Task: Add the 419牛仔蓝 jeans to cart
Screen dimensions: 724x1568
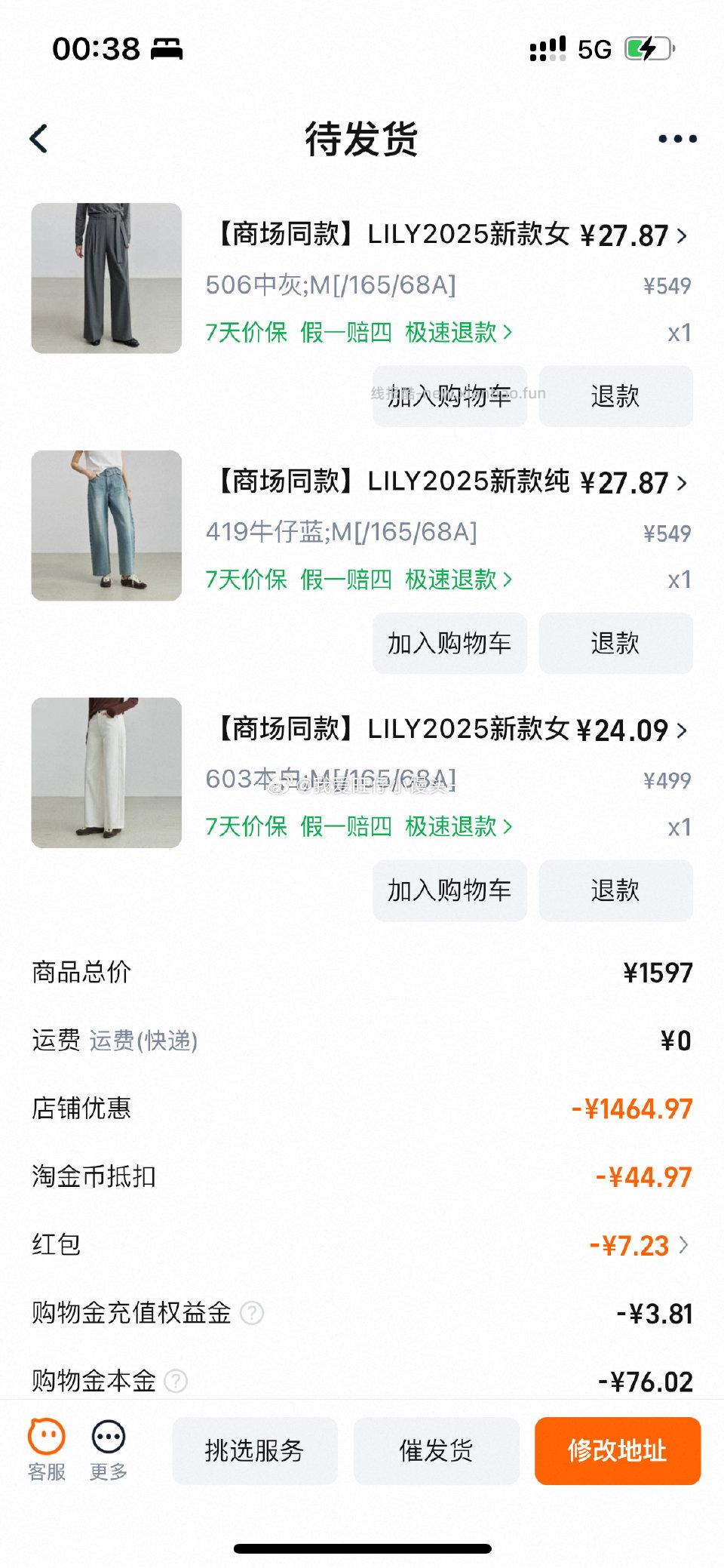Action: tap(449, 643)
